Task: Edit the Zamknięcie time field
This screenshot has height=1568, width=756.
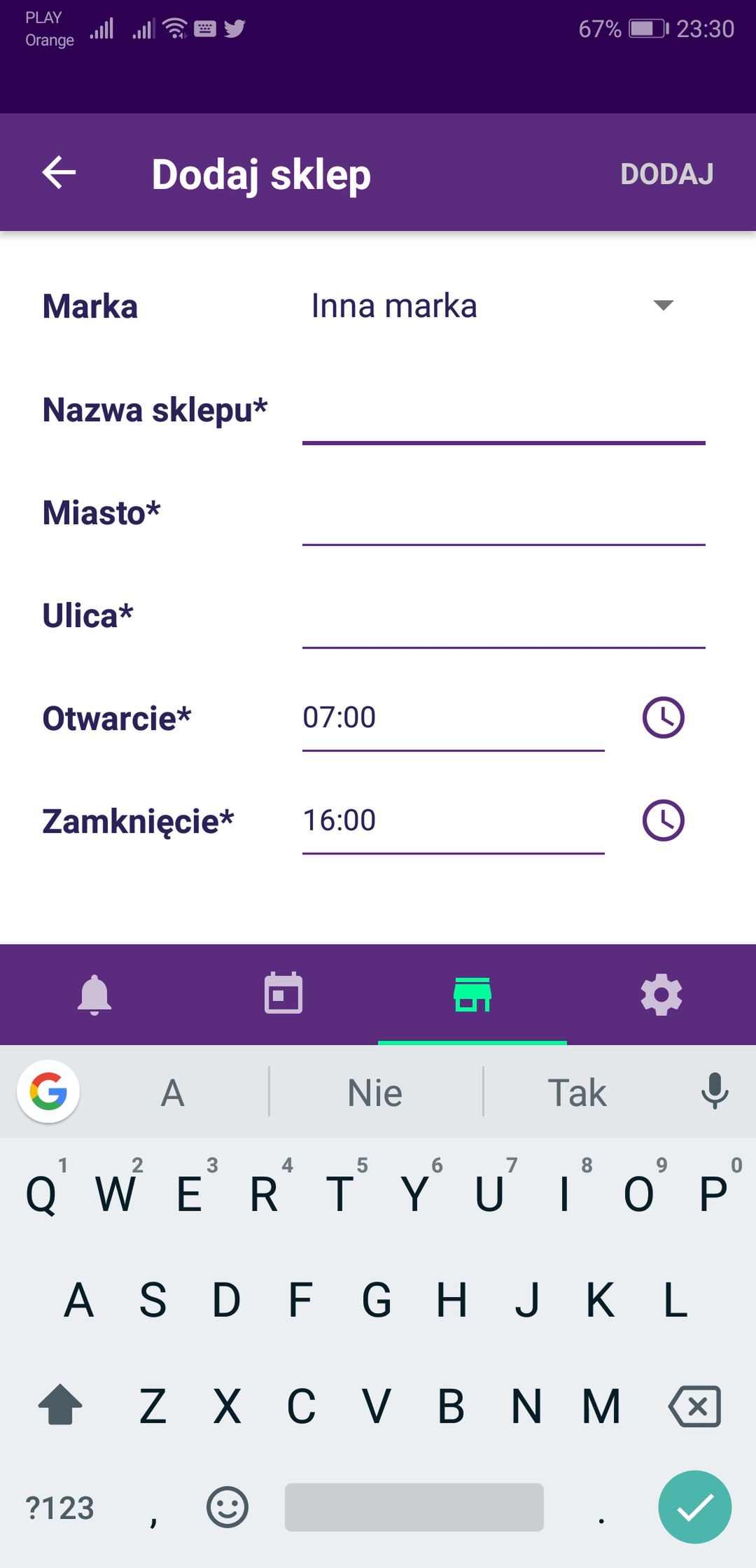Action: [453, 823]
